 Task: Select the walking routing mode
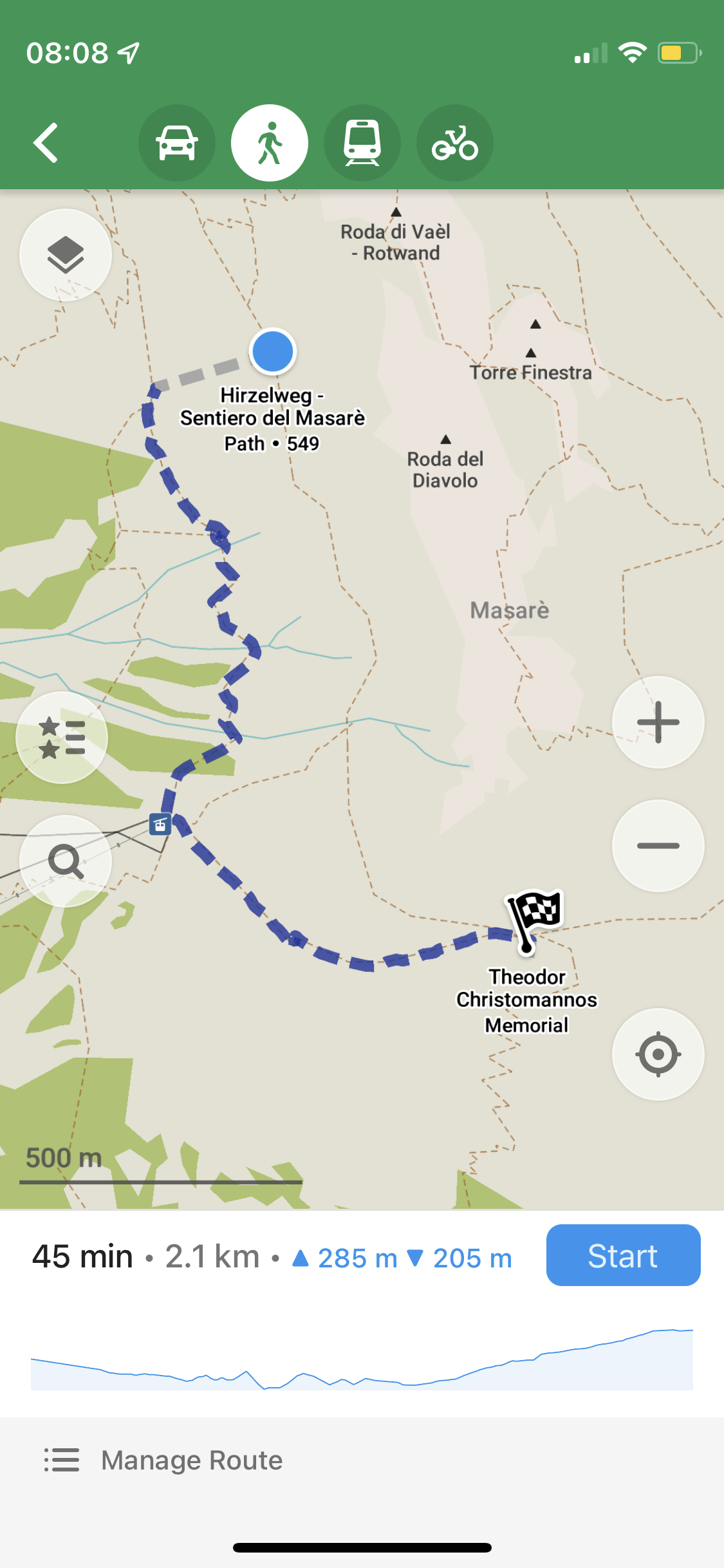[270, 142]
